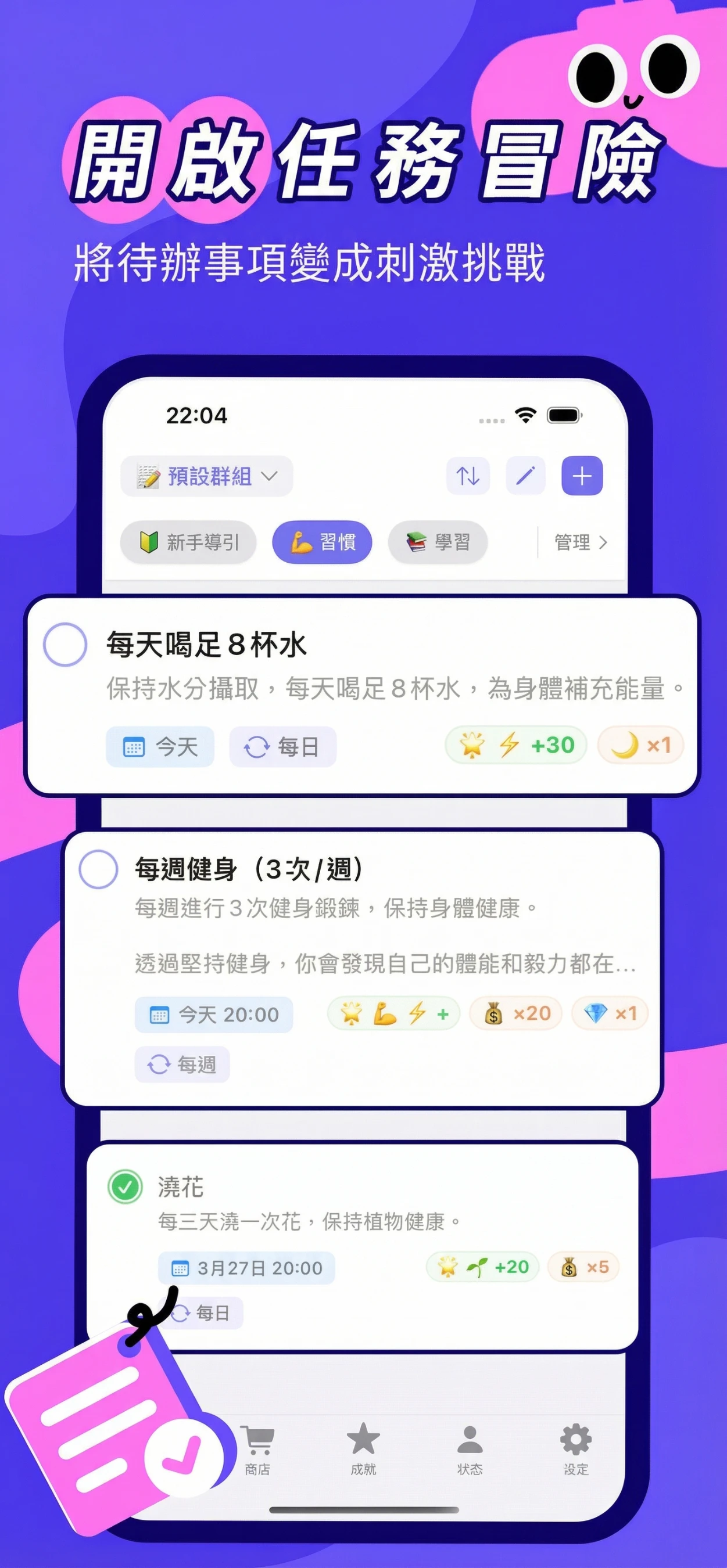Image resolution: width=727 pixels, height=1568 pixels.
Task: Click the +30 energy reward badge
Action: [515, 746]
